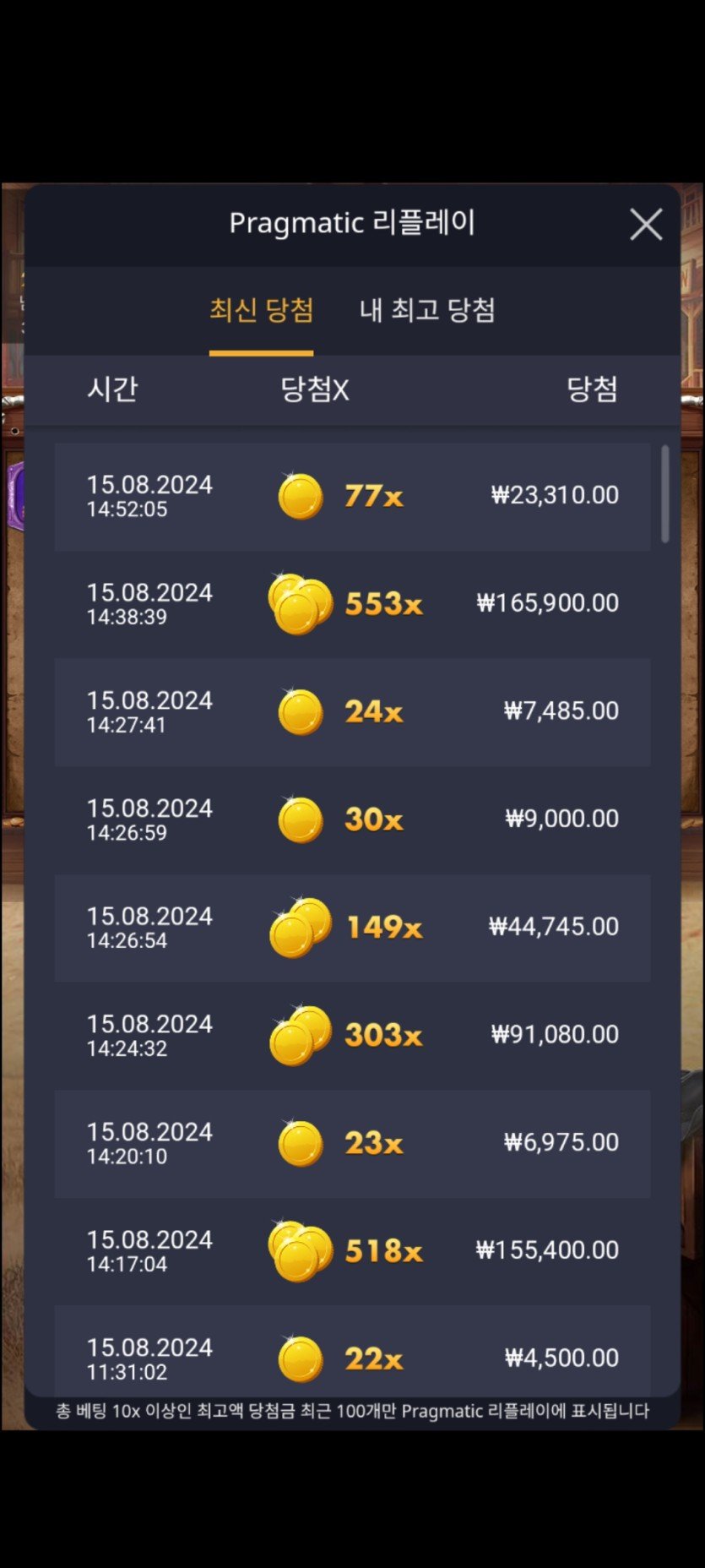Open the 77x win replay at 14:52:05

[x=352, y=497]
